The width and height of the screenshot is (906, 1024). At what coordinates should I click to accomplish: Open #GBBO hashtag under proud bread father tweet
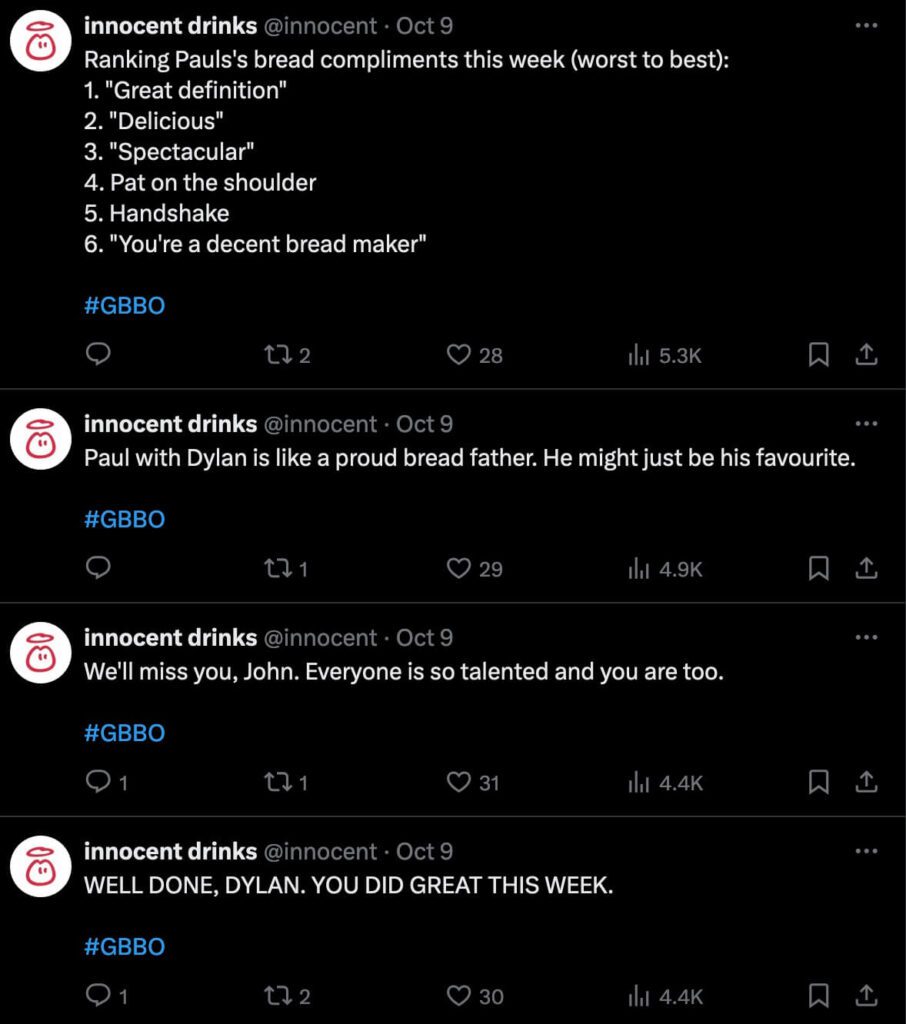coord(124,519)
